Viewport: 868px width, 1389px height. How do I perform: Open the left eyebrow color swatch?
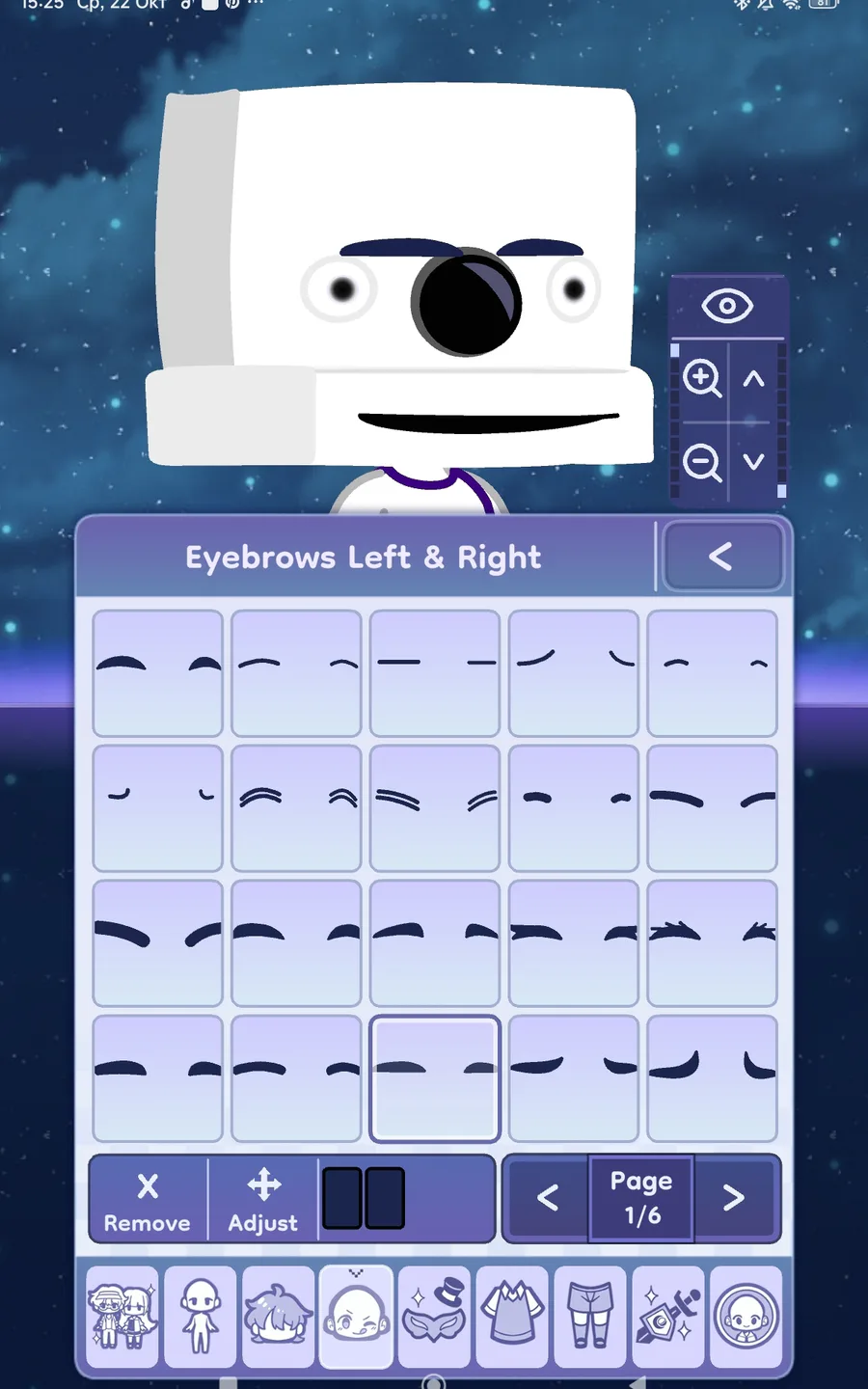tap(341, 1198)
